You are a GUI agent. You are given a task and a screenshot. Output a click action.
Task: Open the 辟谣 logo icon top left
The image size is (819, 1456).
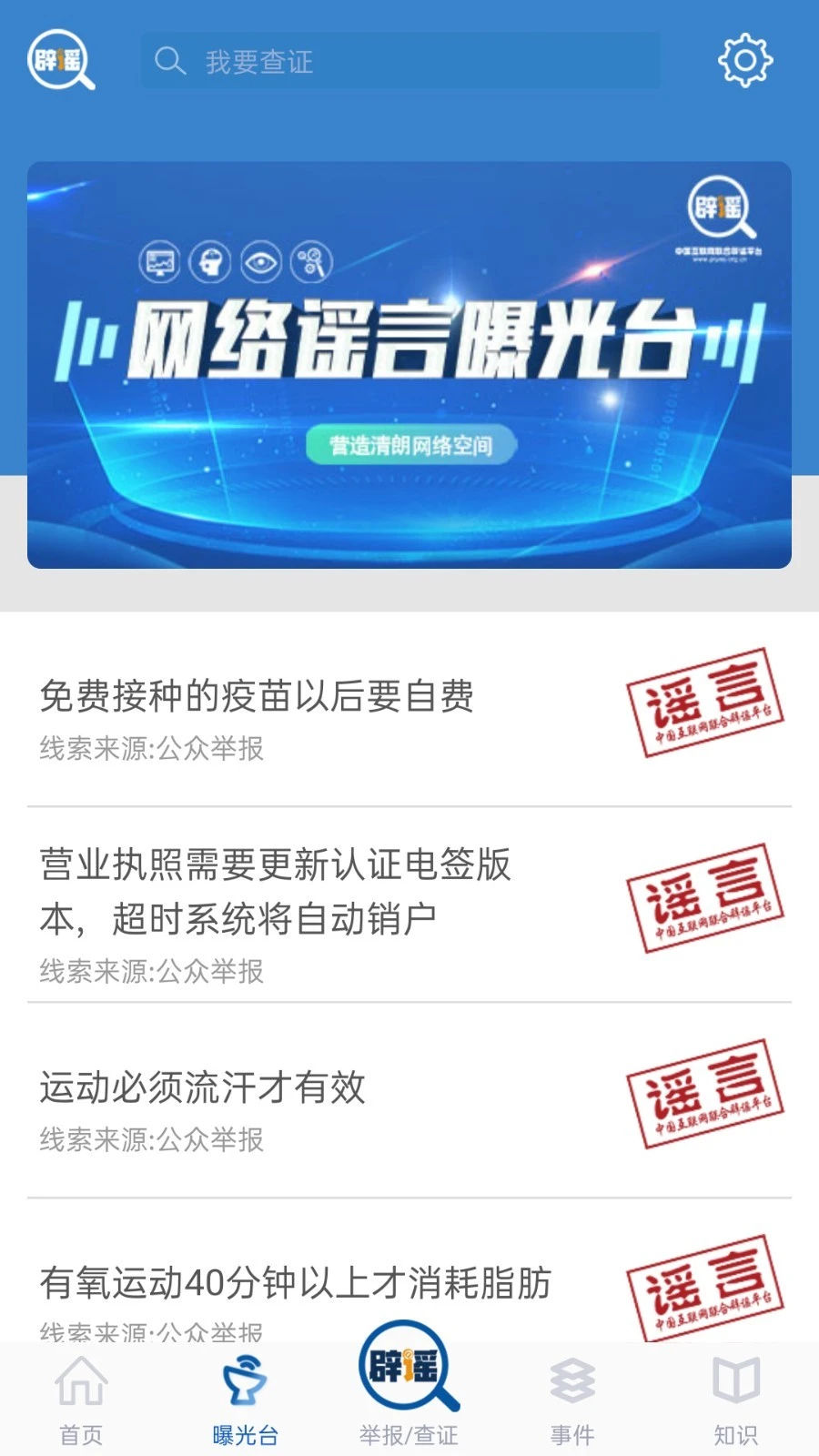pos(62,62)
